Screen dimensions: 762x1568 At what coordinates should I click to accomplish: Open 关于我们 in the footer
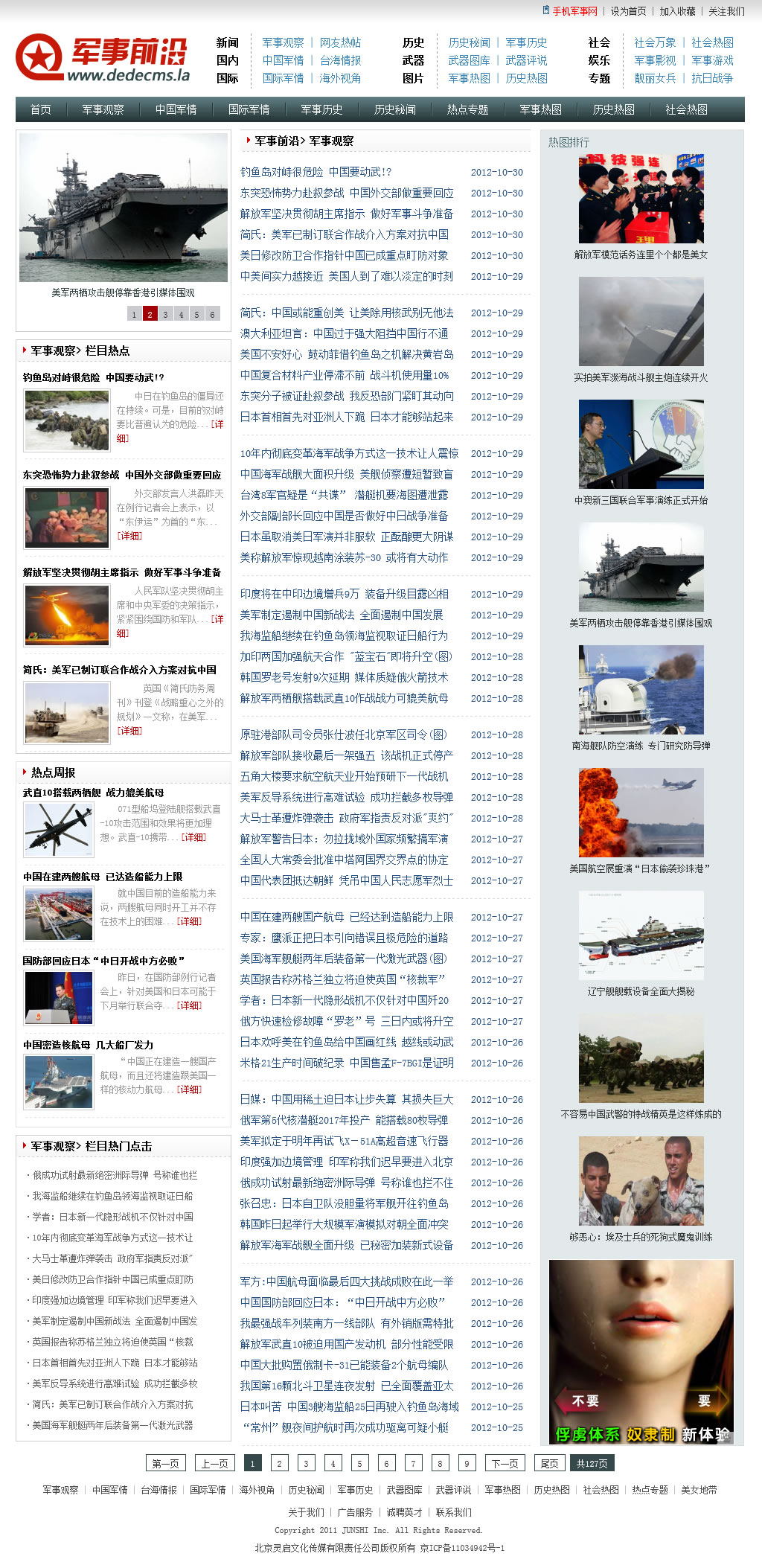(306, 1512)
